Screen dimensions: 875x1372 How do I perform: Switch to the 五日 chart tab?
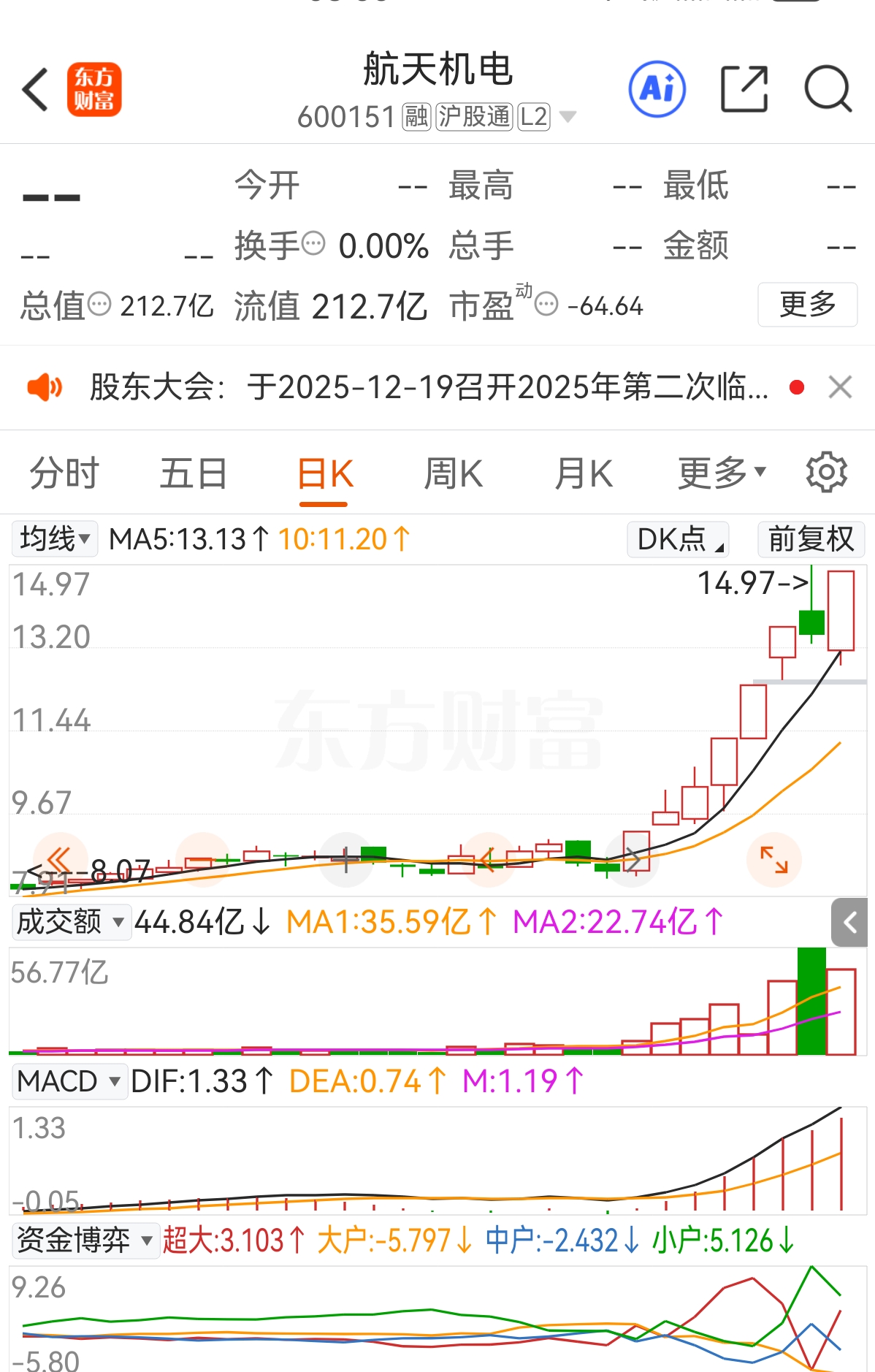pos(194,473)
